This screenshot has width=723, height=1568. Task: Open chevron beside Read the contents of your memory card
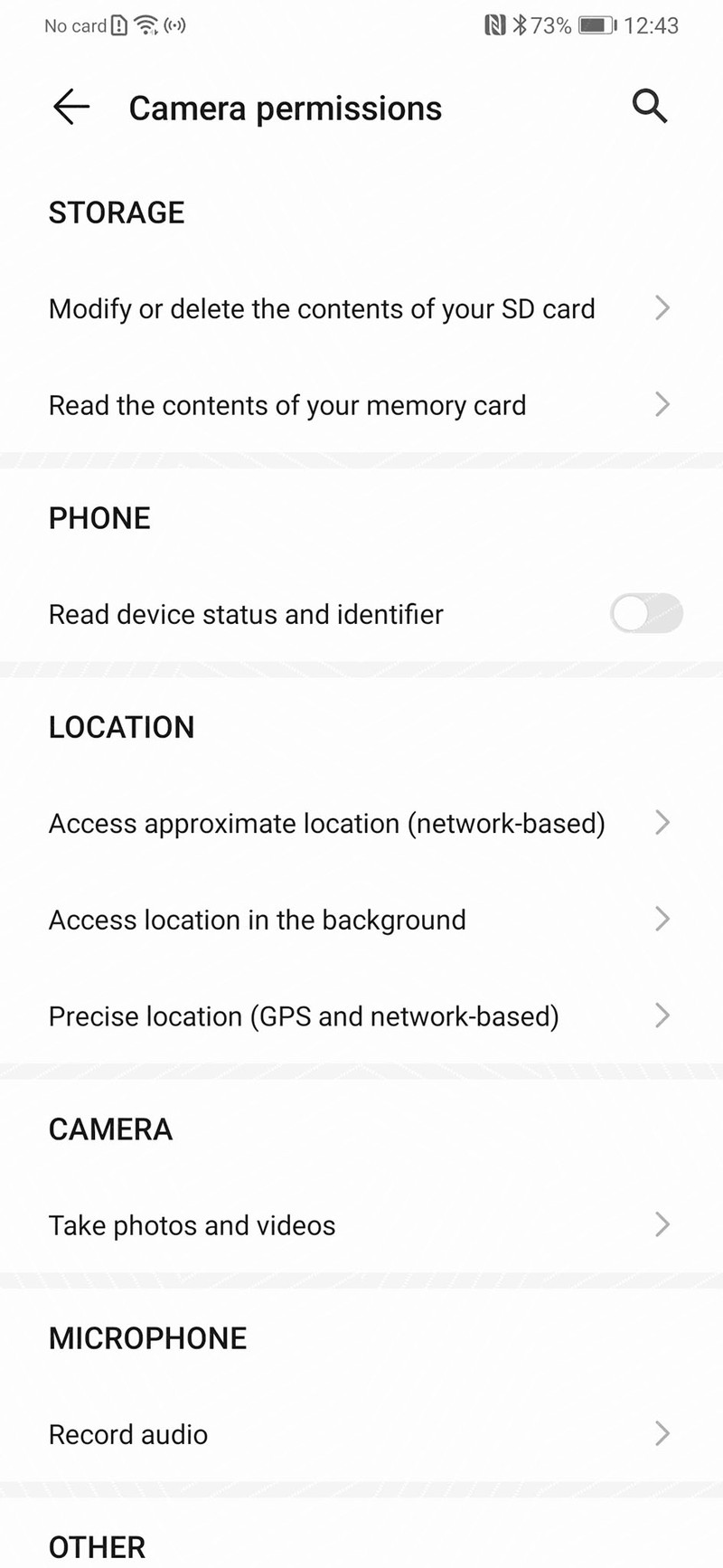click(x=662, y=404)
